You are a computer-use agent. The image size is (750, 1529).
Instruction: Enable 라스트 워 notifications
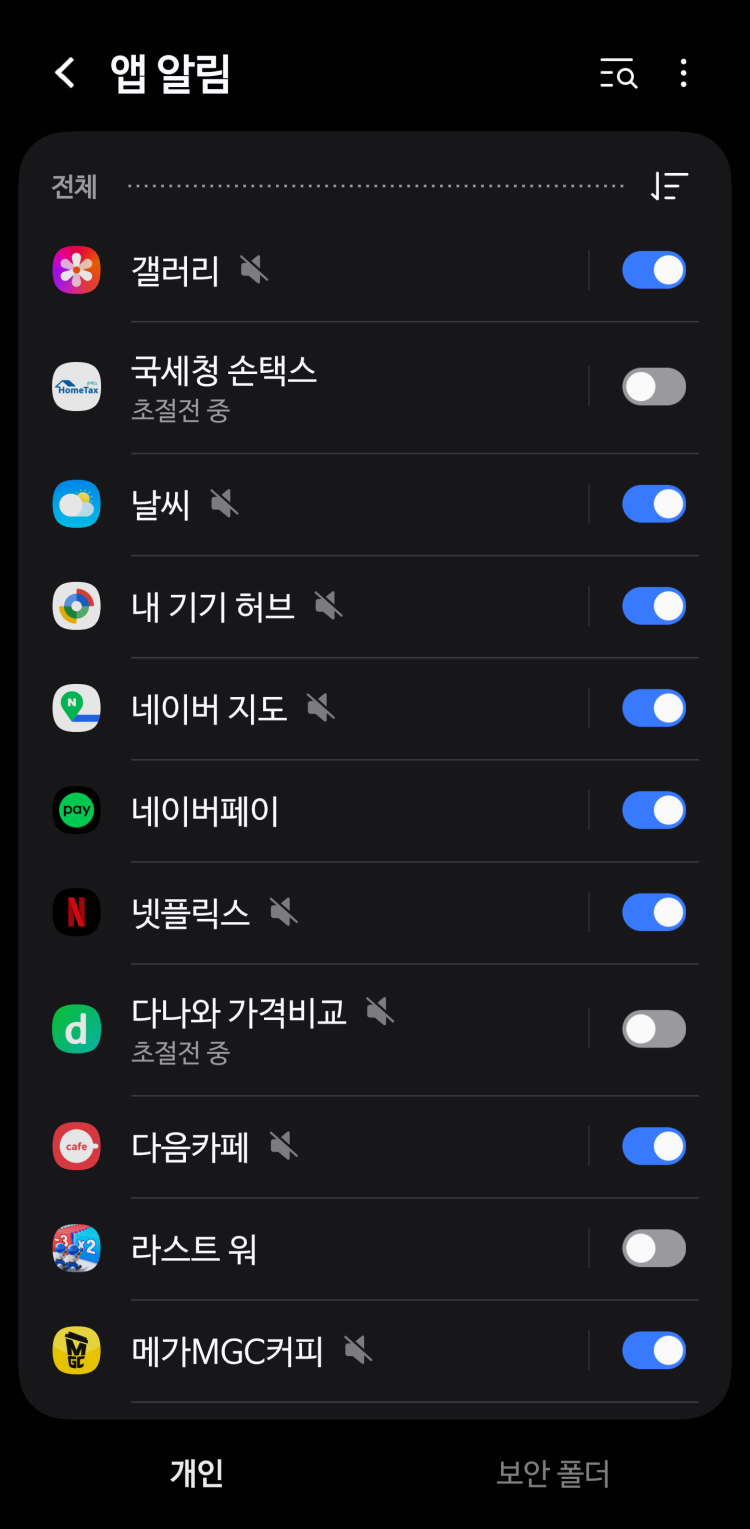(x=653, y=1248)
